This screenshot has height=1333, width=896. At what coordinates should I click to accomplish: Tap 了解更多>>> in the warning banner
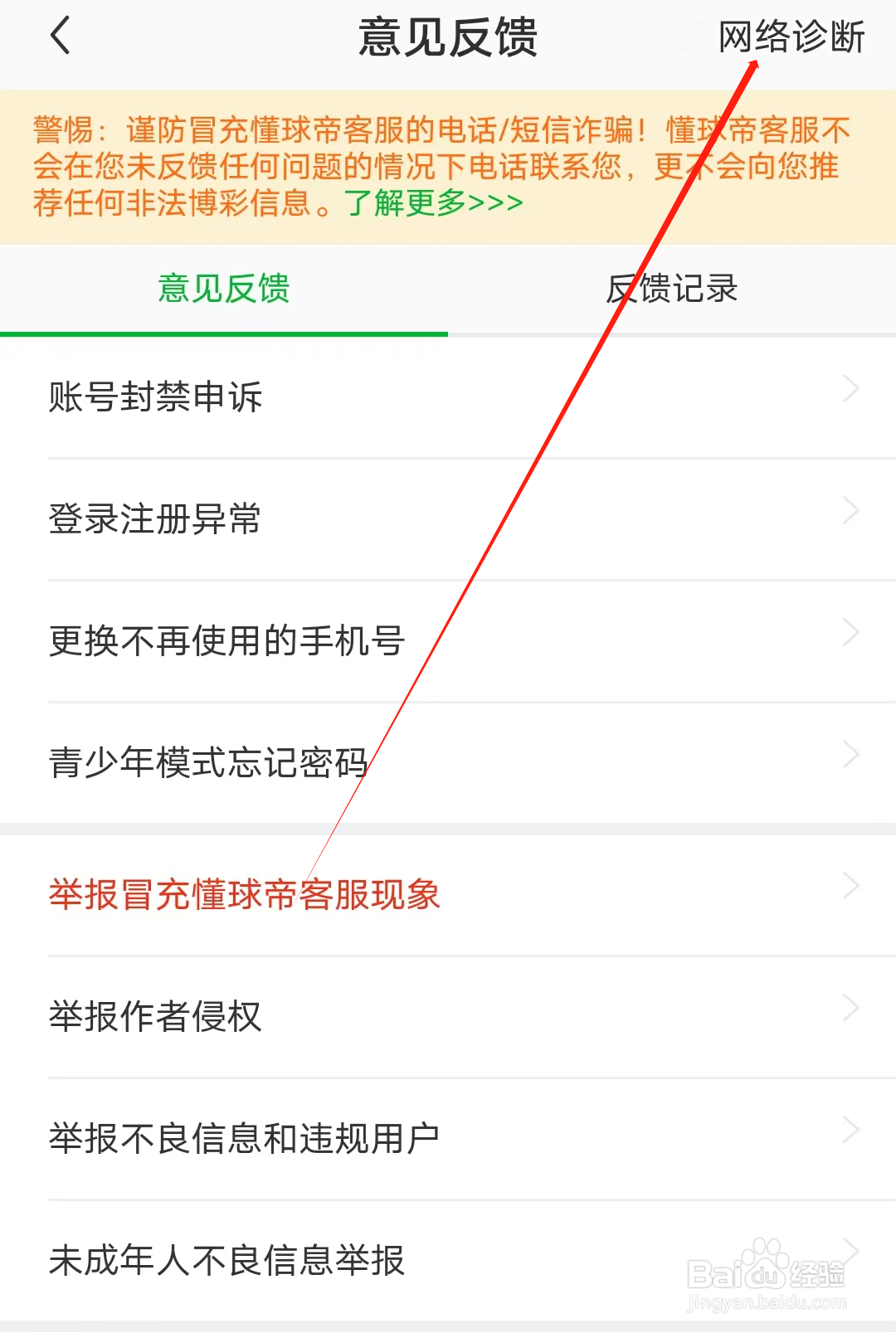[433, 202]
